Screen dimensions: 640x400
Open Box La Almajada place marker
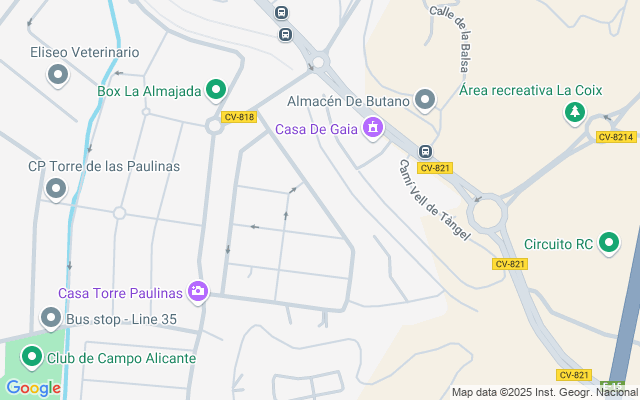tap(215, 91)
